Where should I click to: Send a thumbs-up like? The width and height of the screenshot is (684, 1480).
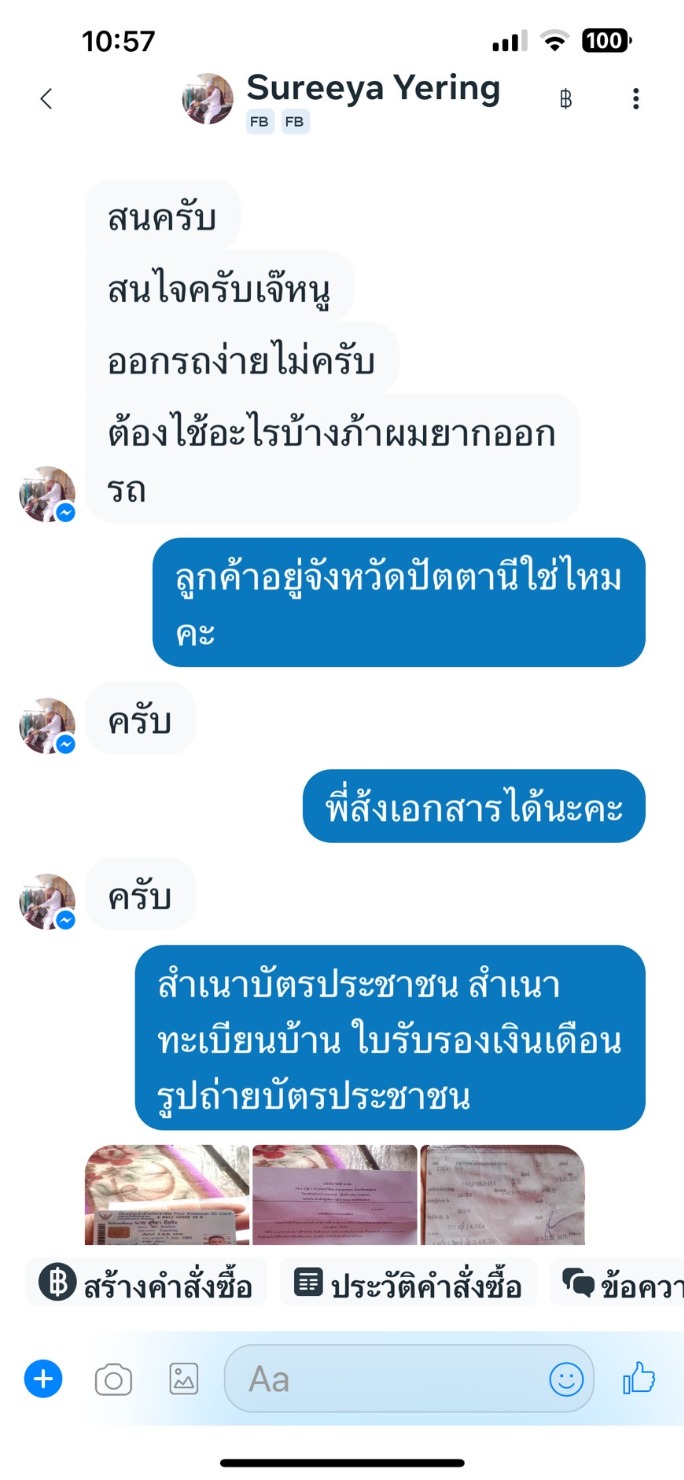(639, 1379)
